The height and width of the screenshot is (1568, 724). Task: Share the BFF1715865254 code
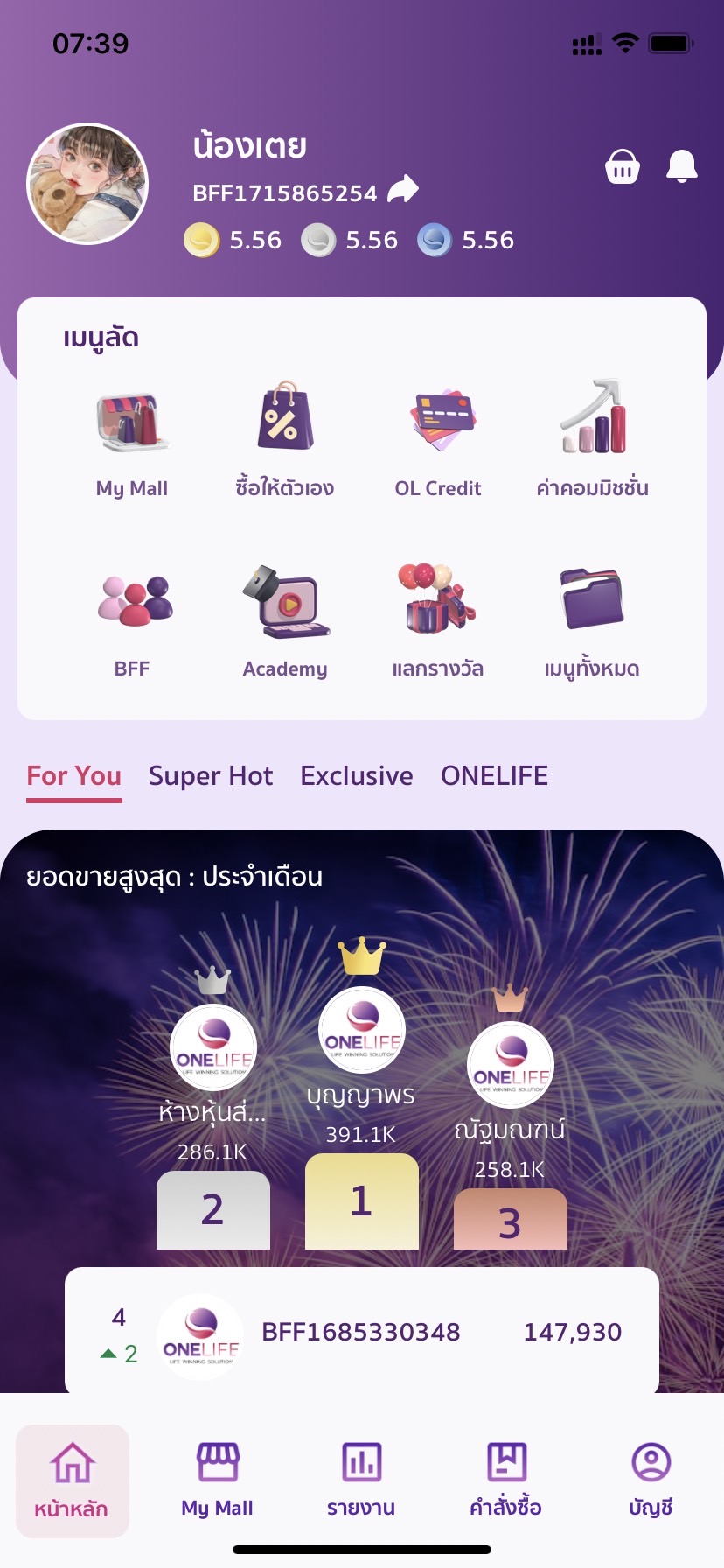(403, 189)
